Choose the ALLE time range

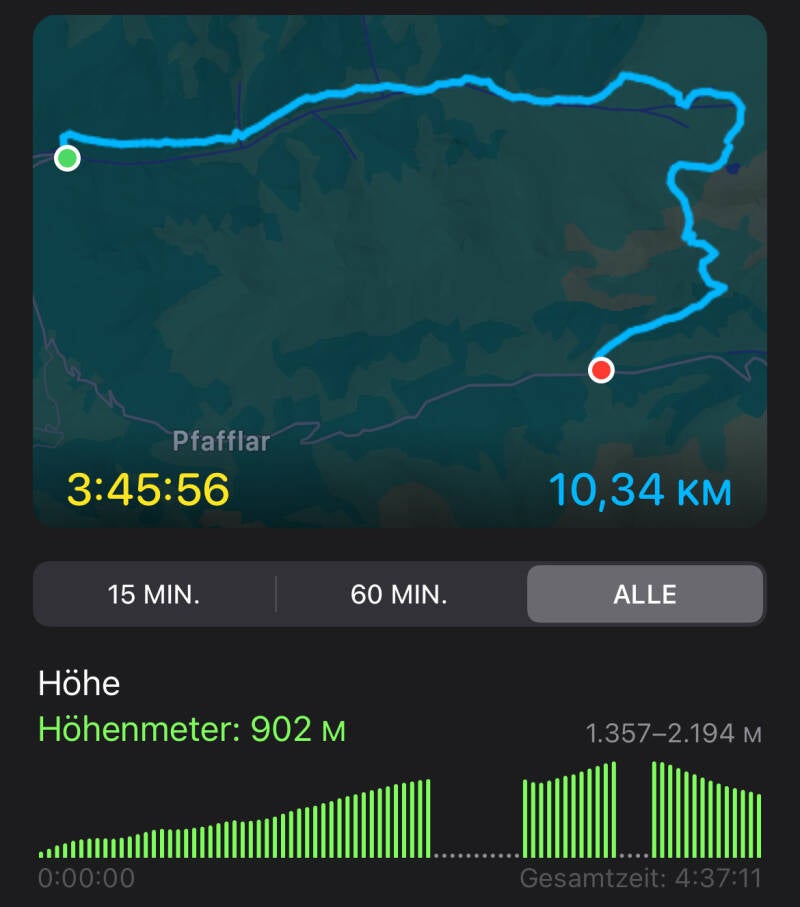[644, 594]
